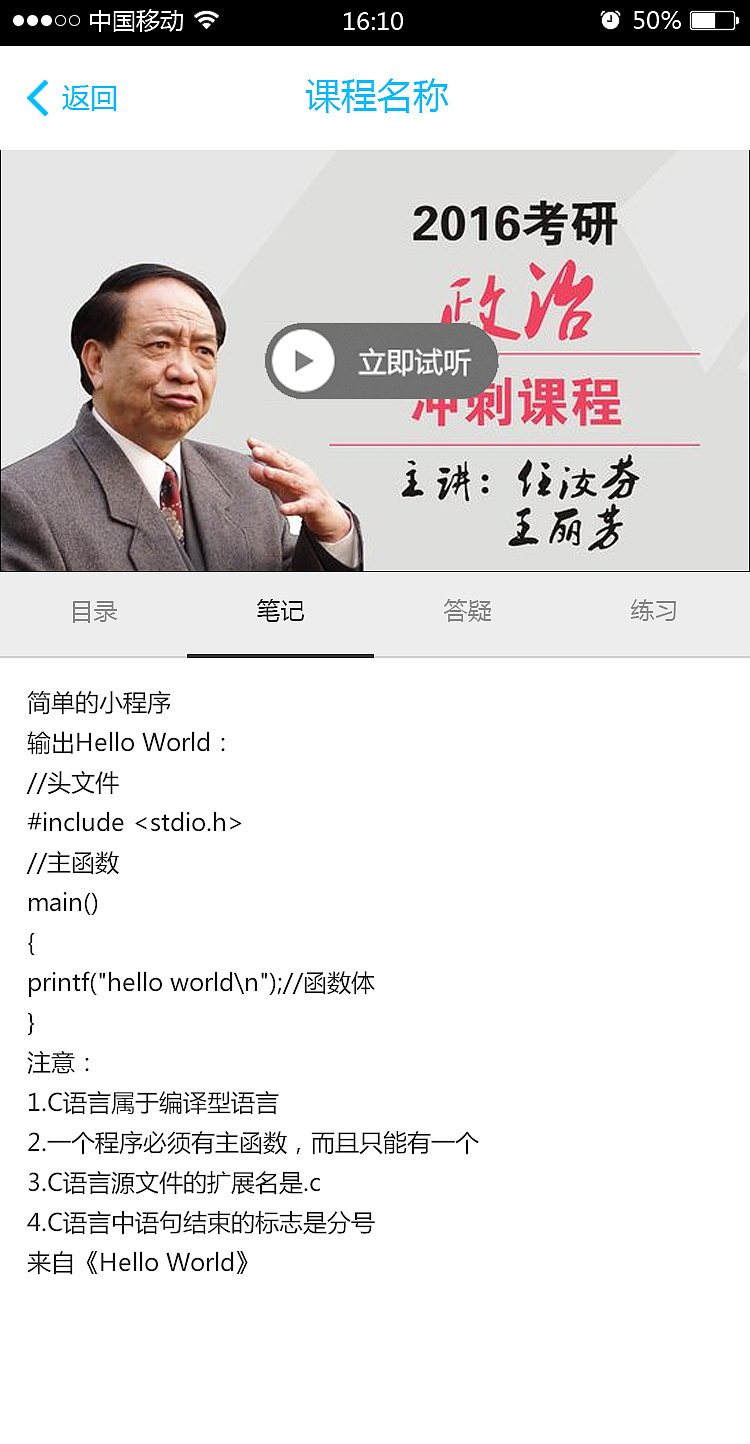Open the 练习 tab
The image size is (750, 1444).
(x=655, y=610)
